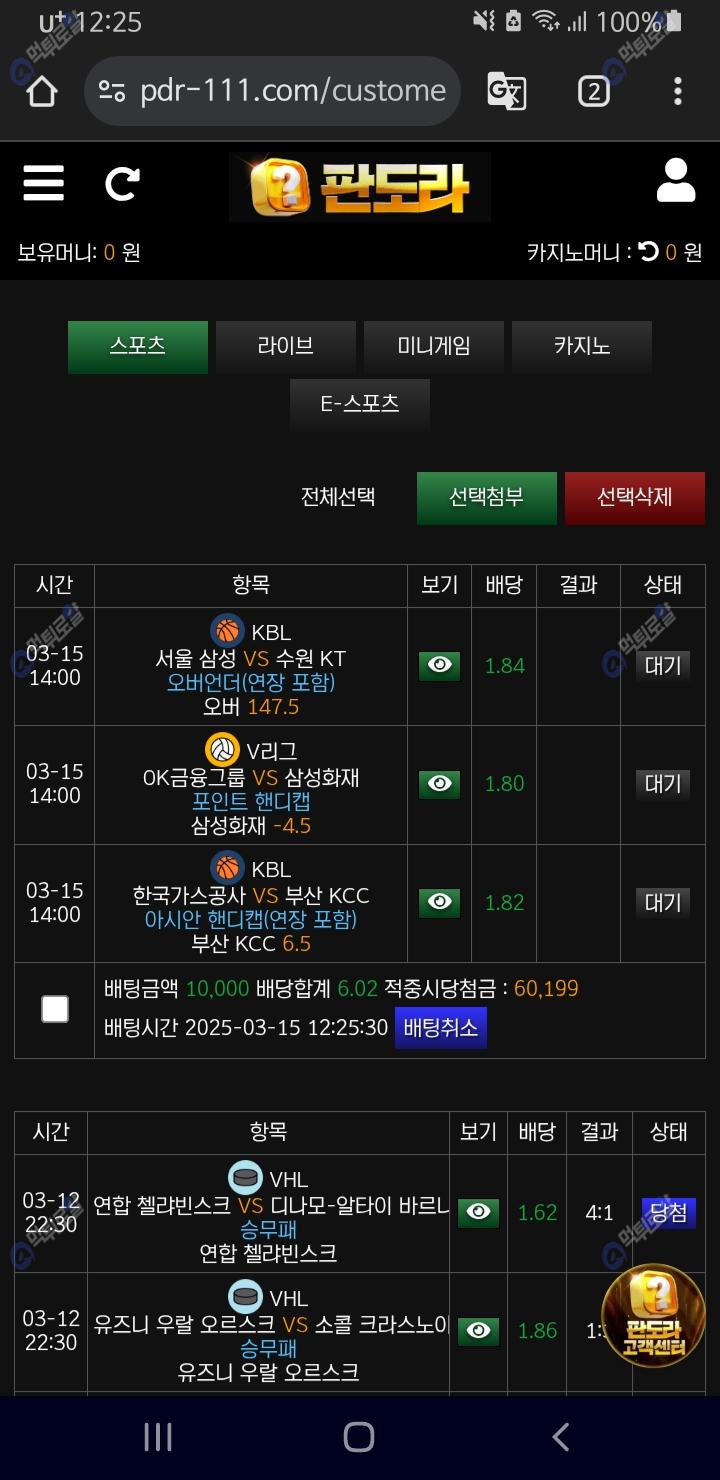The height and width of the screenshot is (1480, 720).
Task: Tap the 선택삭제 button
Action: (x=635, y=497)
